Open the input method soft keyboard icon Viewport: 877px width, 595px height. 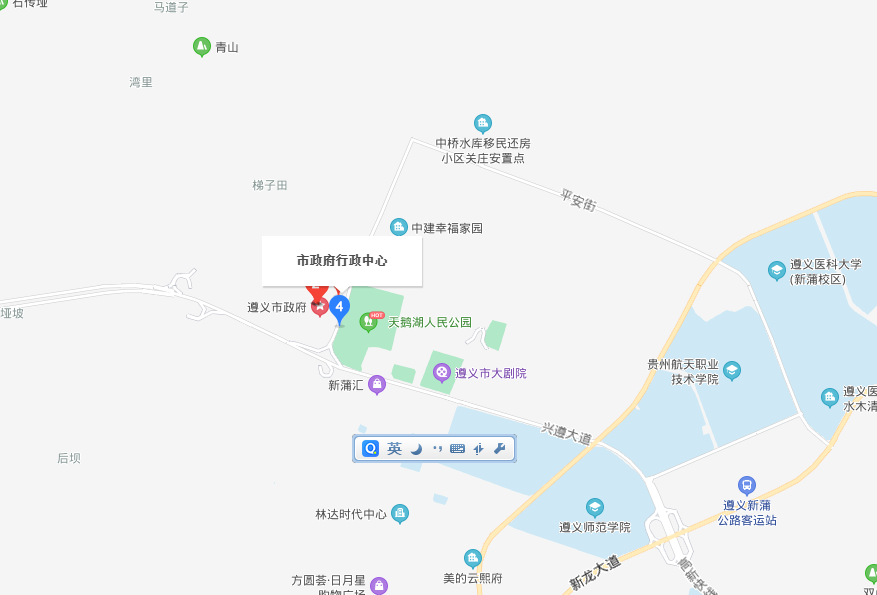(457, 449)
